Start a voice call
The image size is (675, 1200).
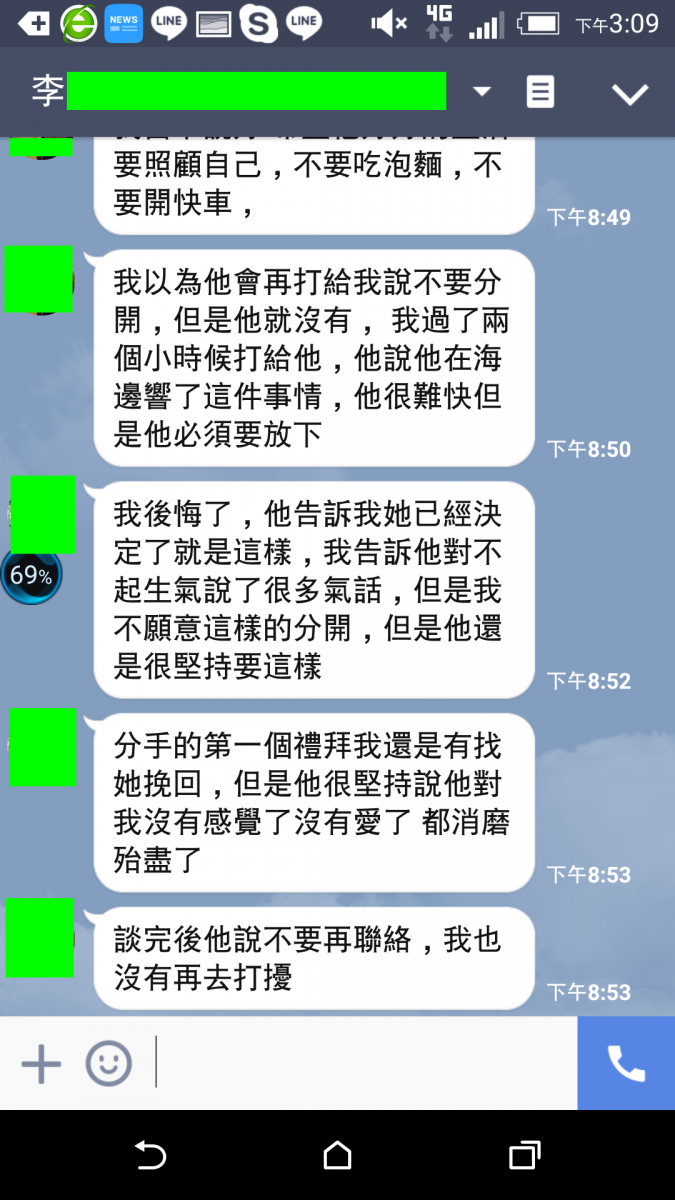click(x=626, y=1064)
